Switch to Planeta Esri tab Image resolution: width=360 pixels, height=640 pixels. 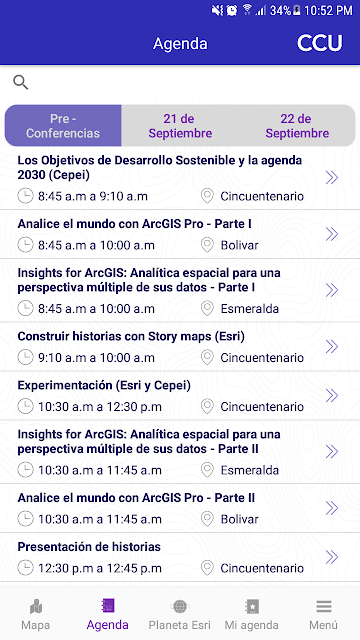coord(180,614)
